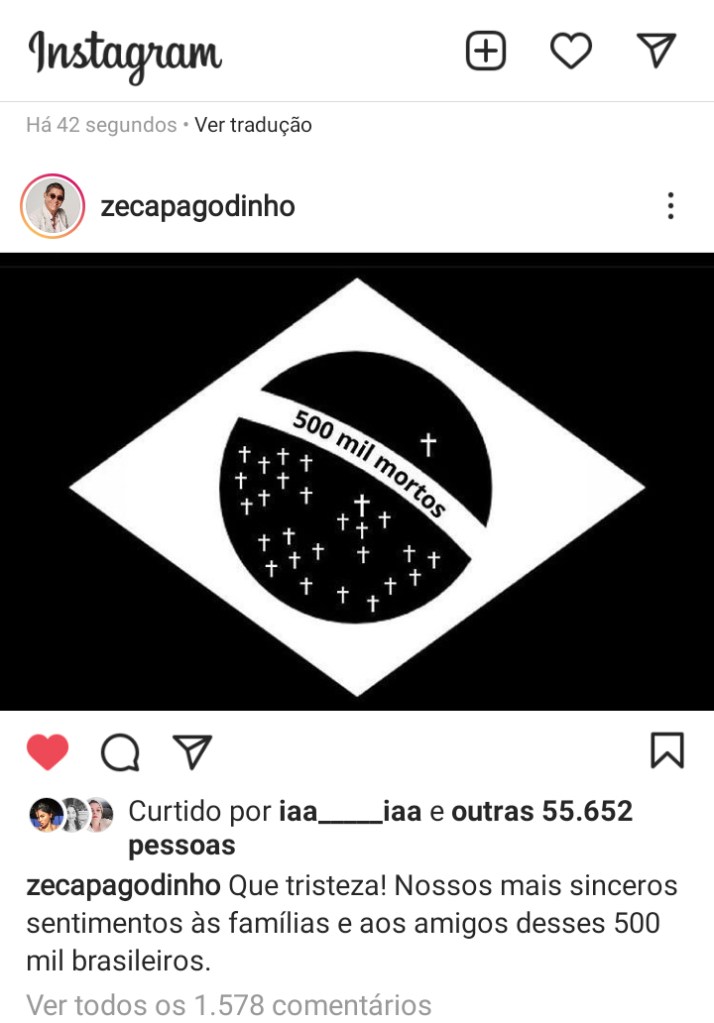Viewport: 714px width, 1023px height.
Task: Open the black flag post image
Action: pos(357,482)
